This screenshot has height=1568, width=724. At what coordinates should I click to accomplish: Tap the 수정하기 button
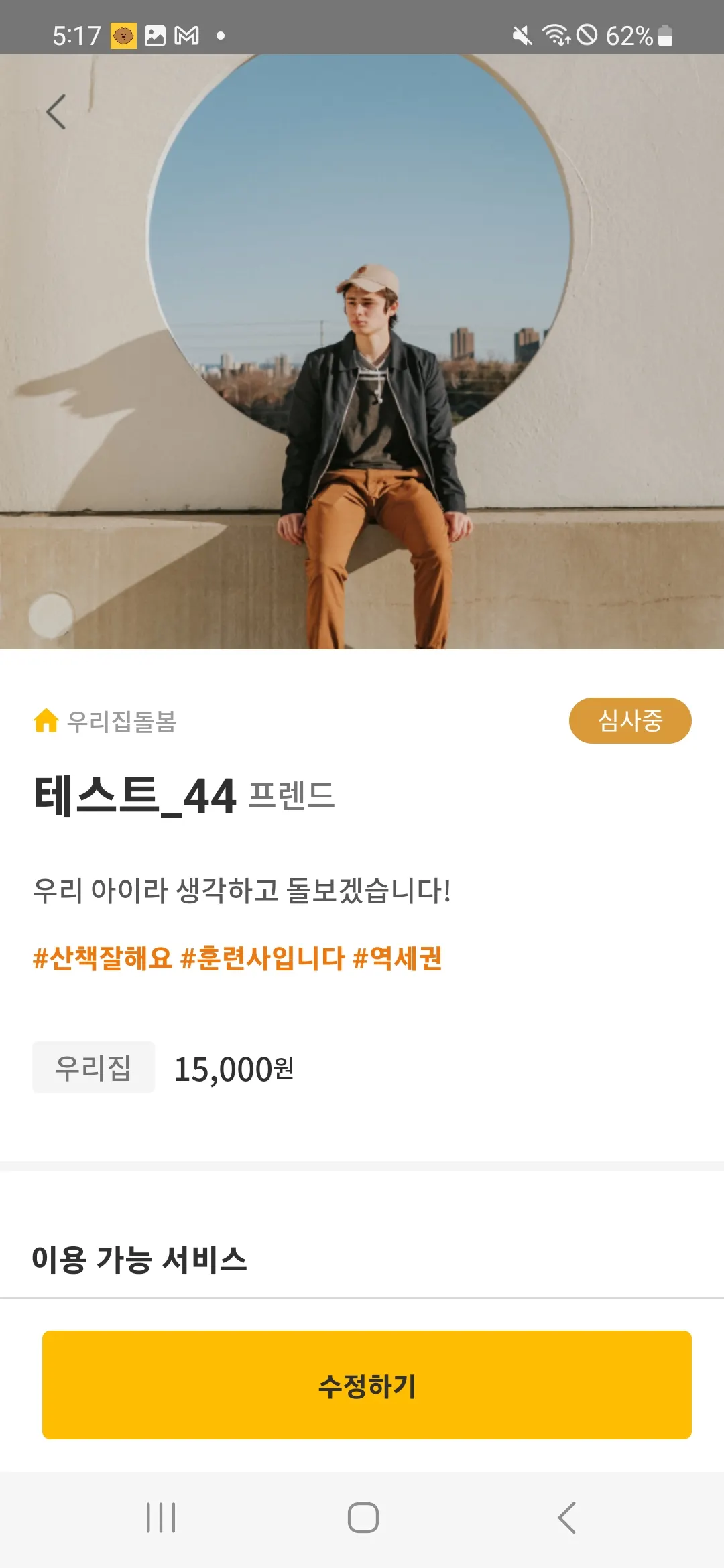[x=367, y=1384]
